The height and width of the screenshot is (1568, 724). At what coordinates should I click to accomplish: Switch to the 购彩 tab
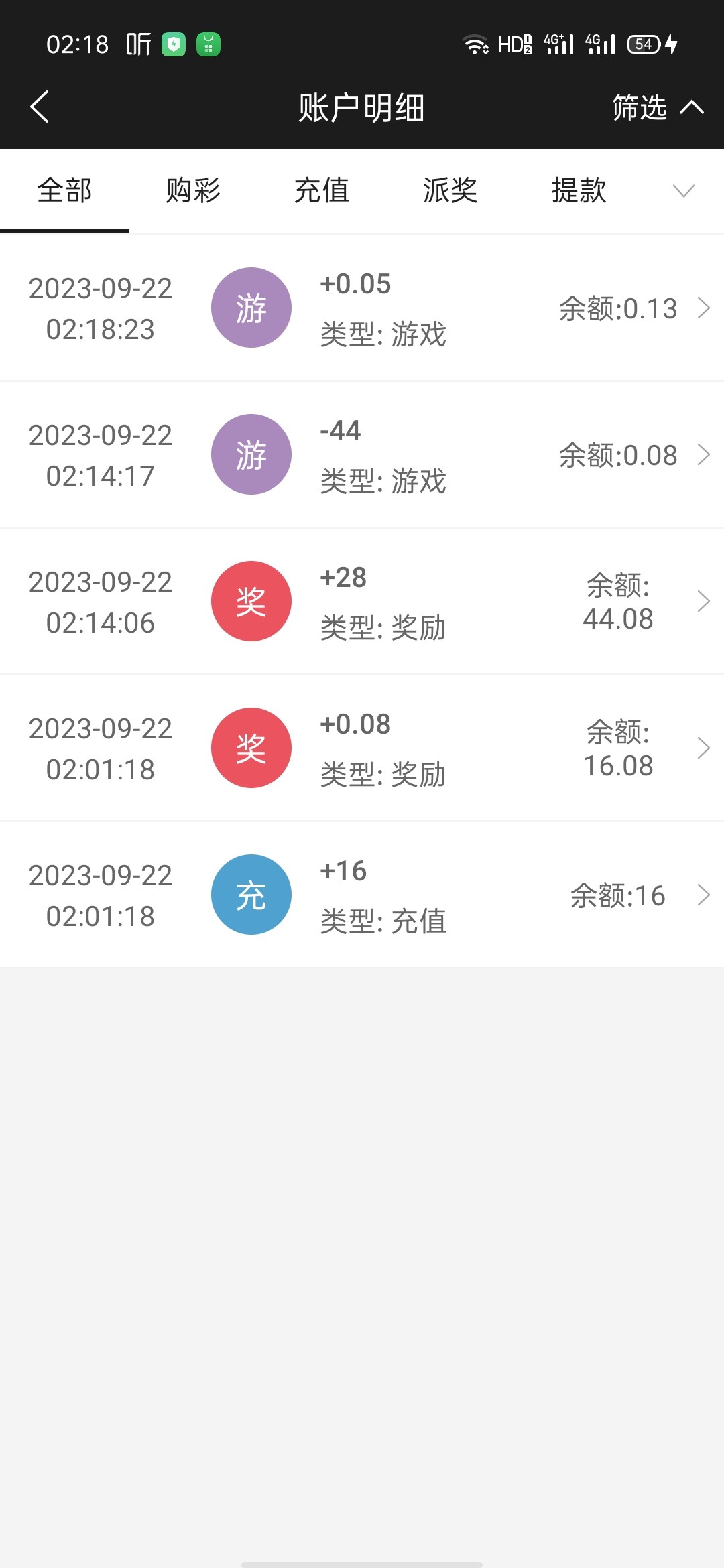tap(192, 191)
